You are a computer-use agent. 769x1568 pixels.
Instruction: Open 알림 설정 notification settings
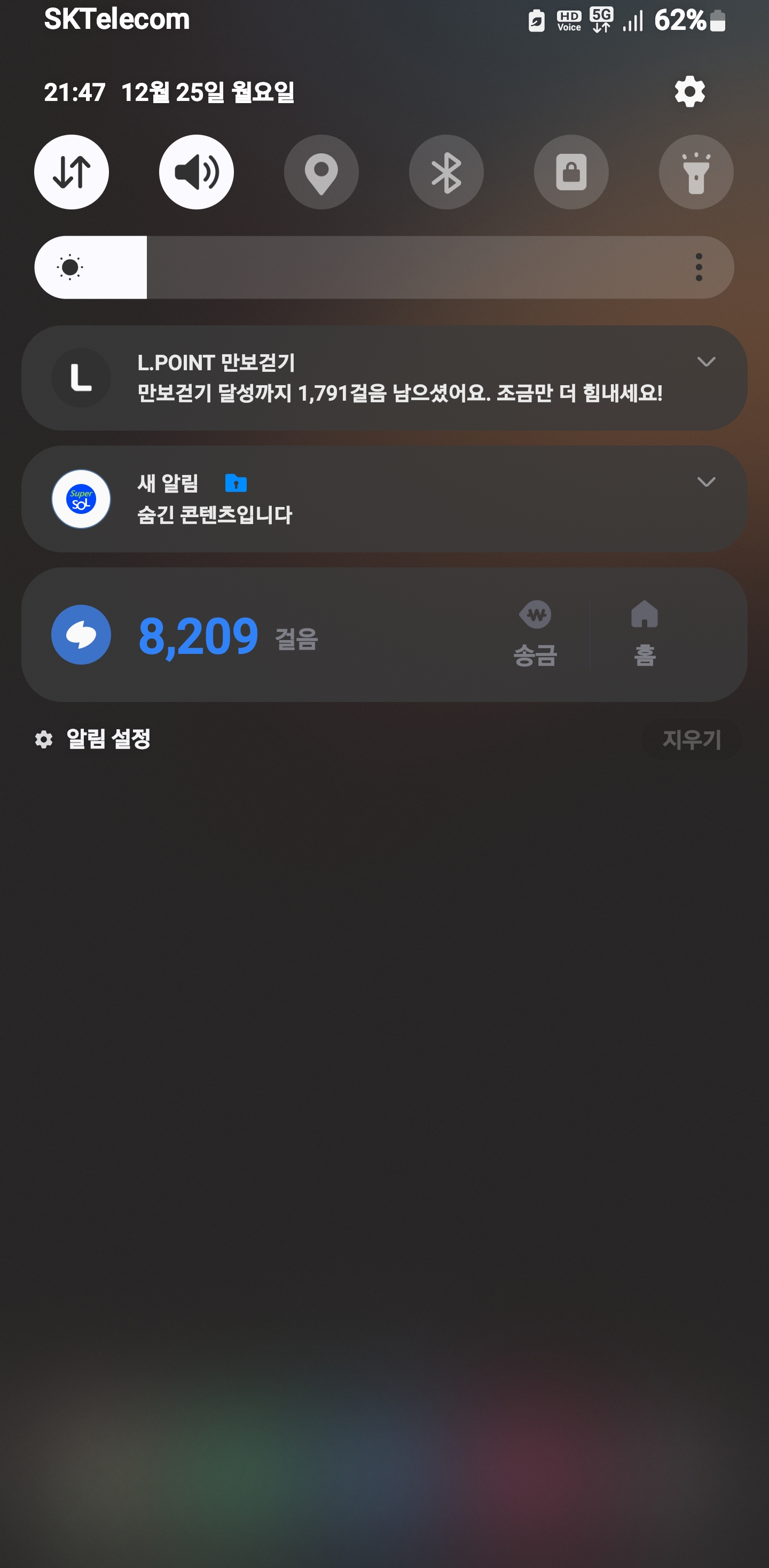click(x=92, y=739)
